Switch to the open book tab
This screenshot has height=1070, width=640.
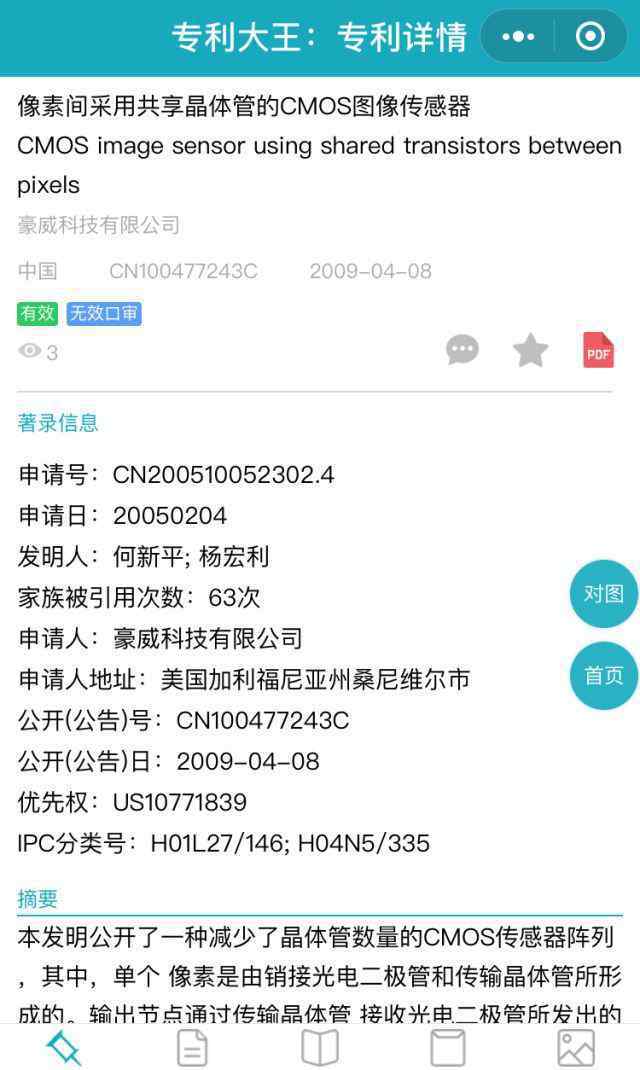[320, 1048]
